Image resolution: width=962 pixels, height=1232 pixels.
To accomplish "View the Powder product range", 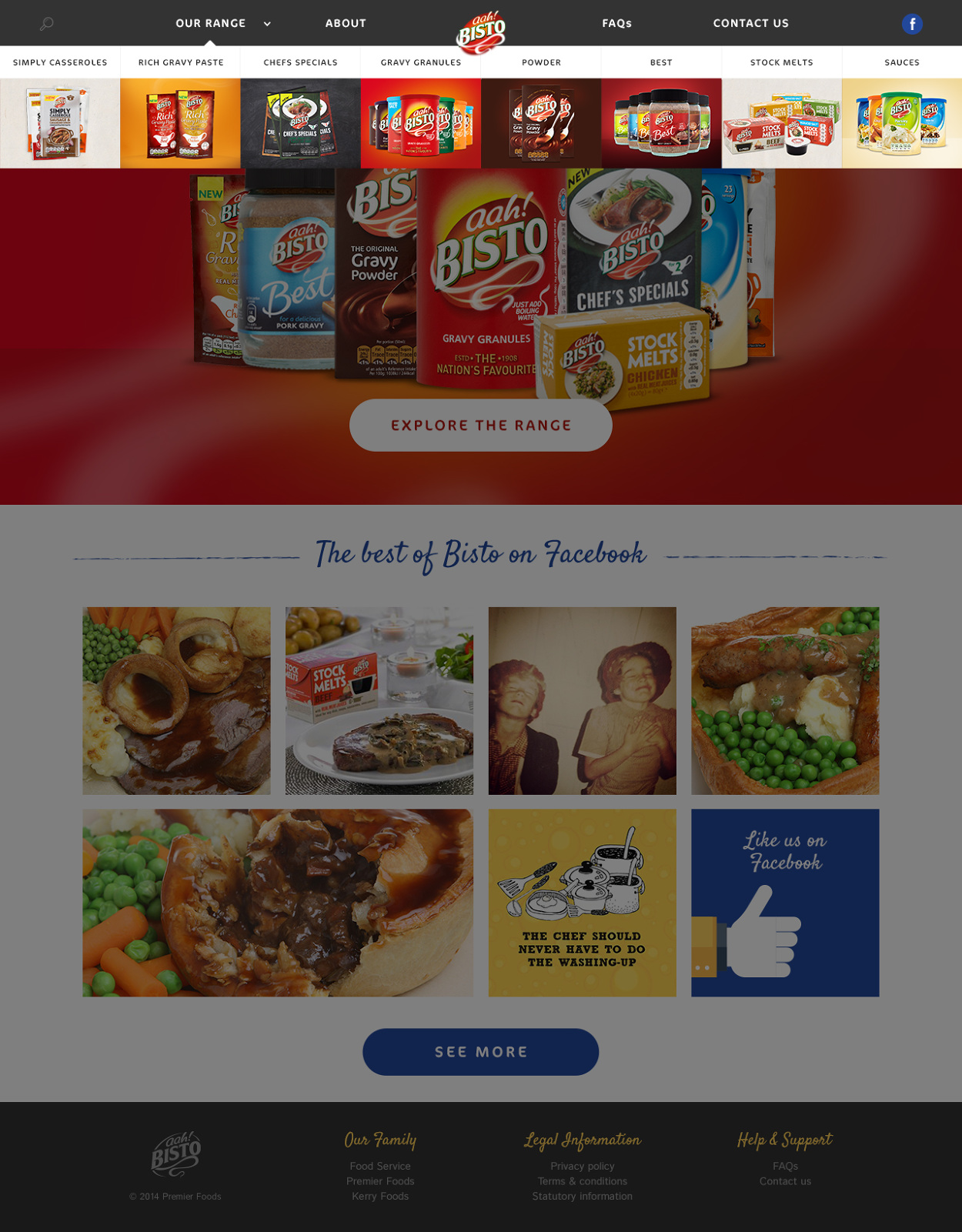I will pos(541,62).
